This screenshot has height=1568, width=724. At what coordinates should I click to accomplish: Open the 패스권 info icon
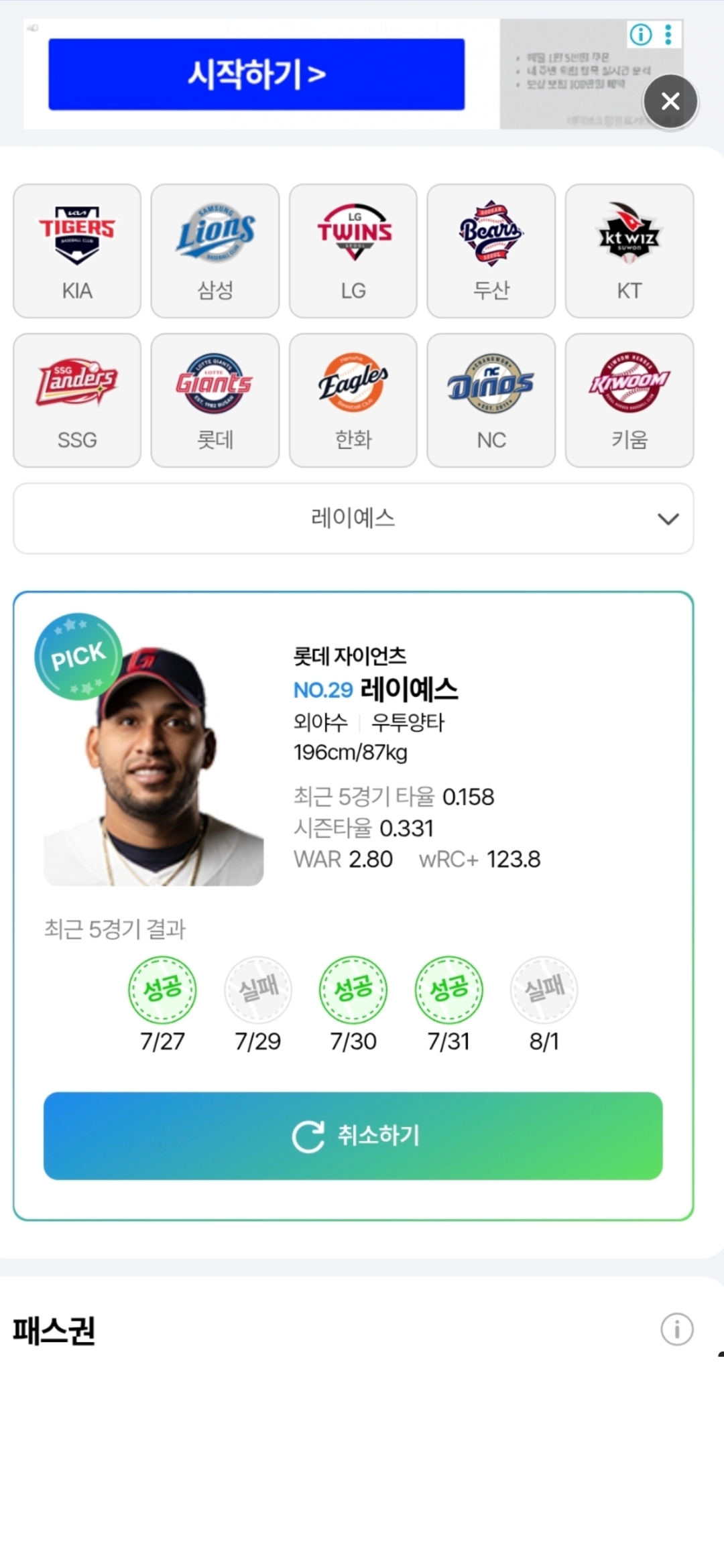coord(676,1329)
